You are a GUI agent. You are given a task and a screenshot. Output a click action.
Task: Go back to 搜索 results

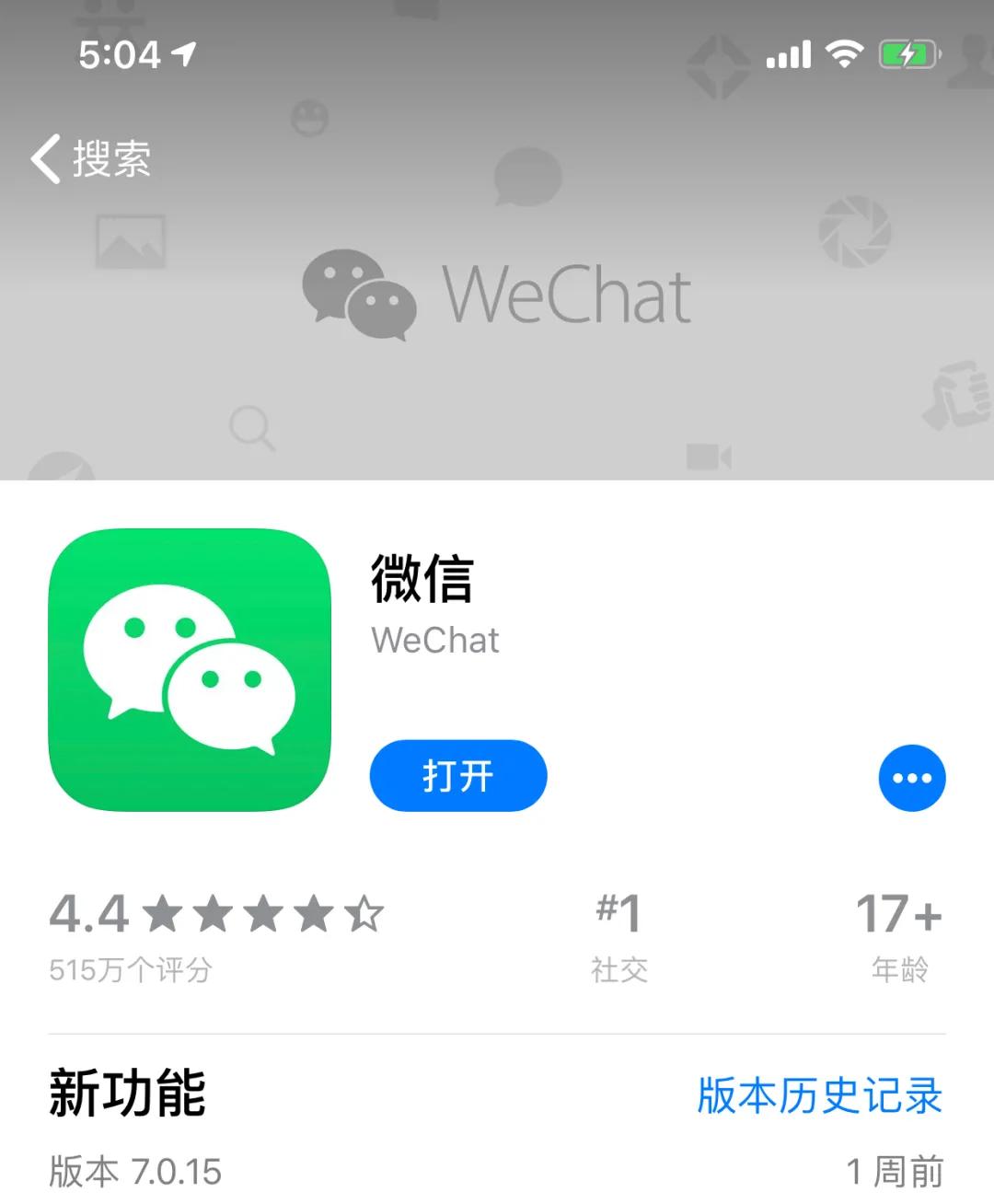(90, 158)
